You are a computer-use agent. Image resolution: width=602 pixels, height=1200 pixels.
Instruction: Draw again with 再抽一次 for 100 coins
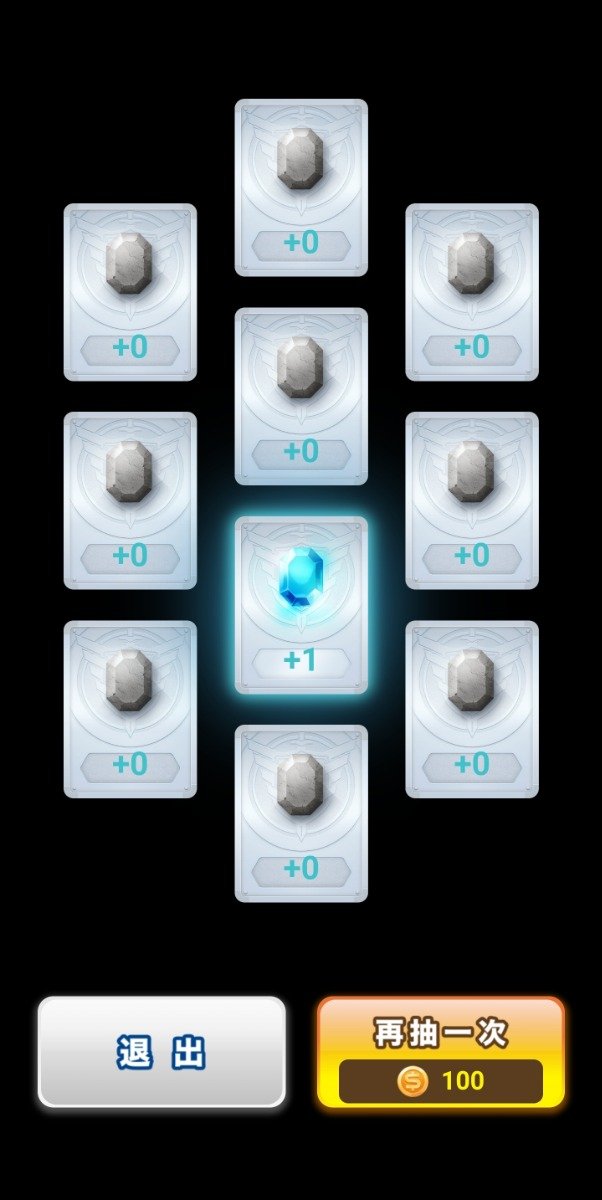(441, 1052)
